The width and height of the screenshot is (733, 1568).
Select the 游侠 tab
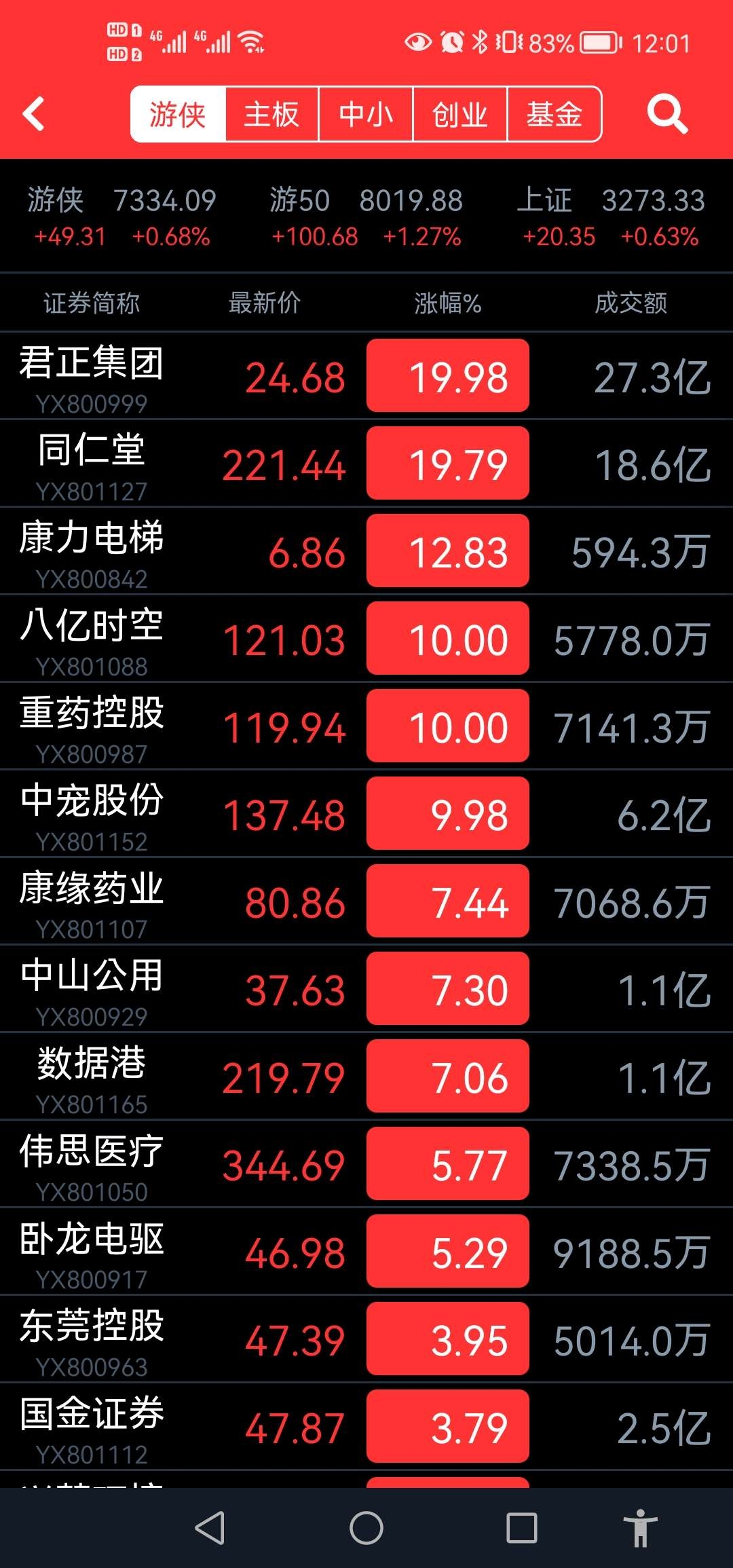click(x=178, y=114)
